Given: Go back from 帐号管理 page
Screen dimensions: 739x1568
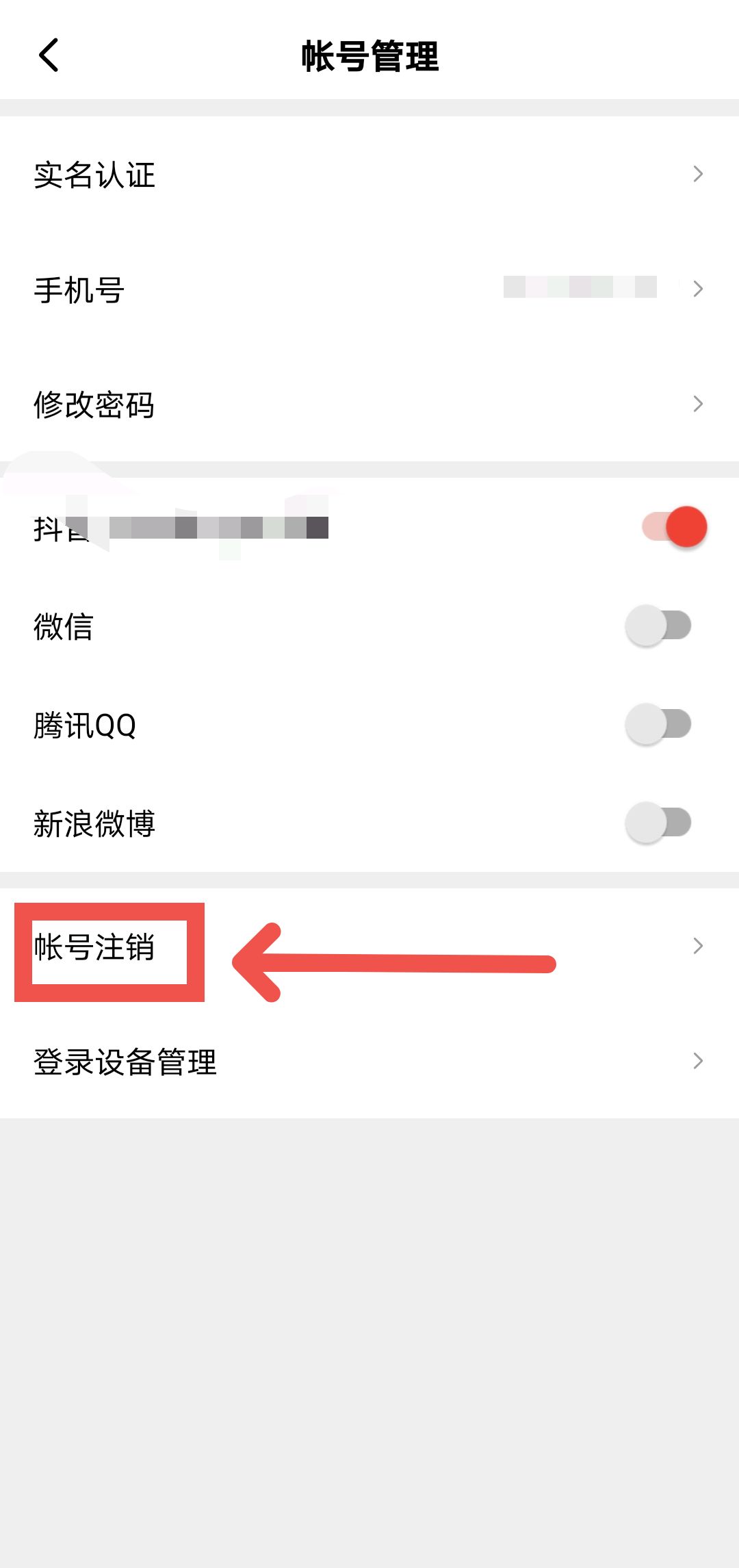Looking at the screenshot, I should click(49, 55).
